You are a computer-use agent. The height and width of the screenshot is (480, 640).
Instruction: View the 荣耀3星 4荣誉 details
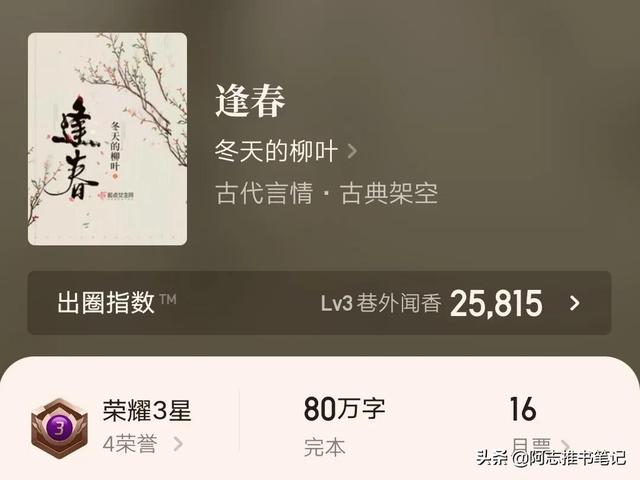(145, 427)
